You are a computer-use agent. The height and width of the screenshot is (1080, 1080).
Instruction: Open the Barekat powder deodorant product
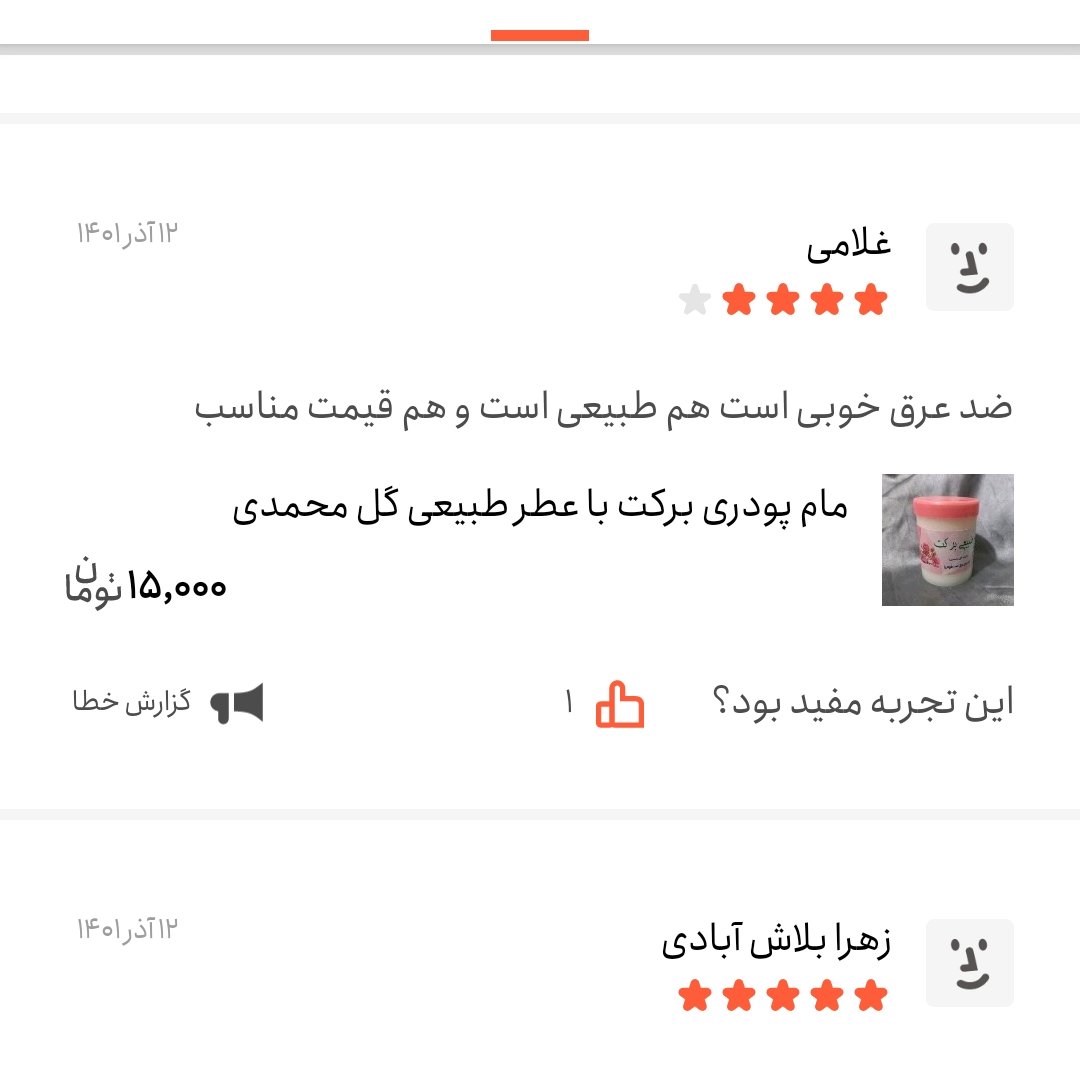tap(540, 508)
